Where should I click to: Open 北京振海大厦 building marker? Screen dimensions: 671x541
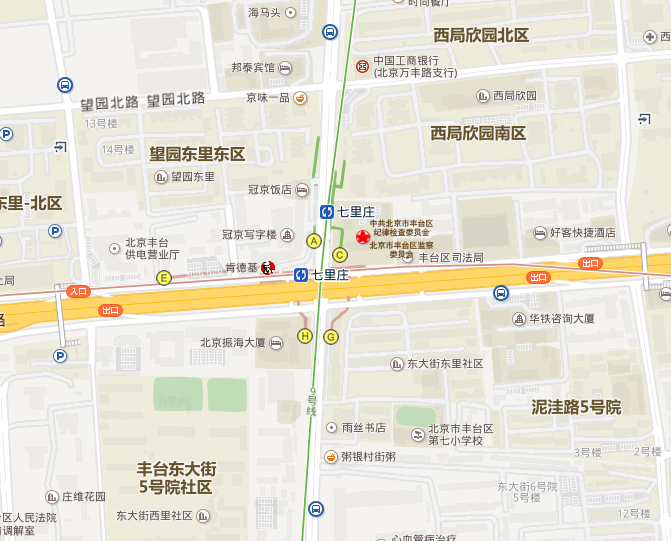pyautogui.click(x=275, y=343)
